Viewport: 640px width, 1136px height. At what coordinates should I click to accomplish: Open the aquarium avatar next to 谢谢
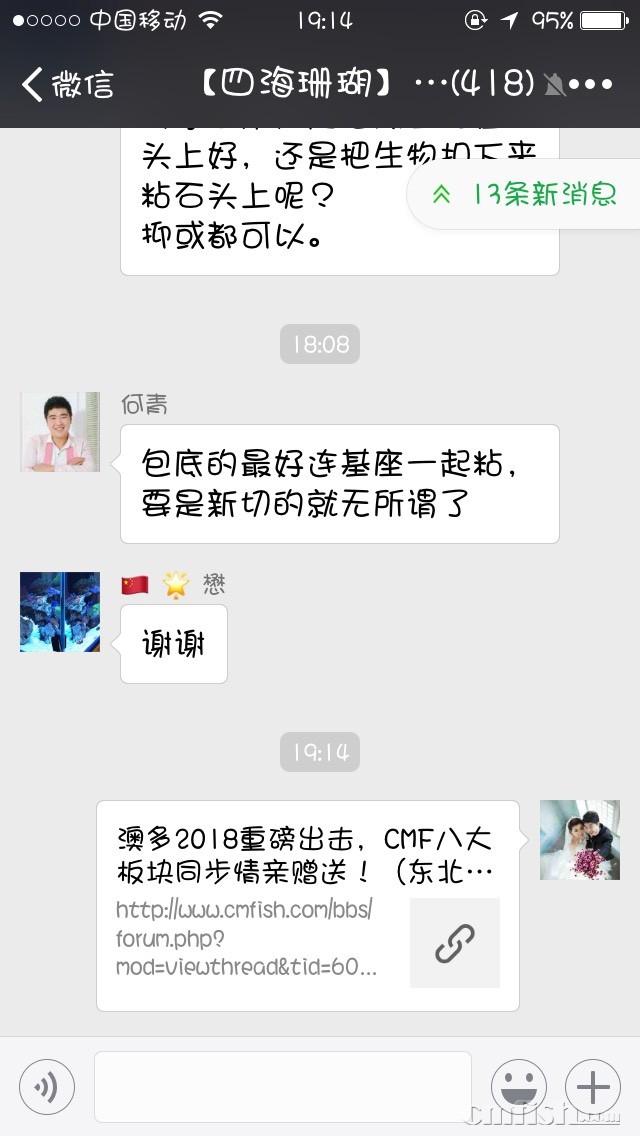coord(60,612)
